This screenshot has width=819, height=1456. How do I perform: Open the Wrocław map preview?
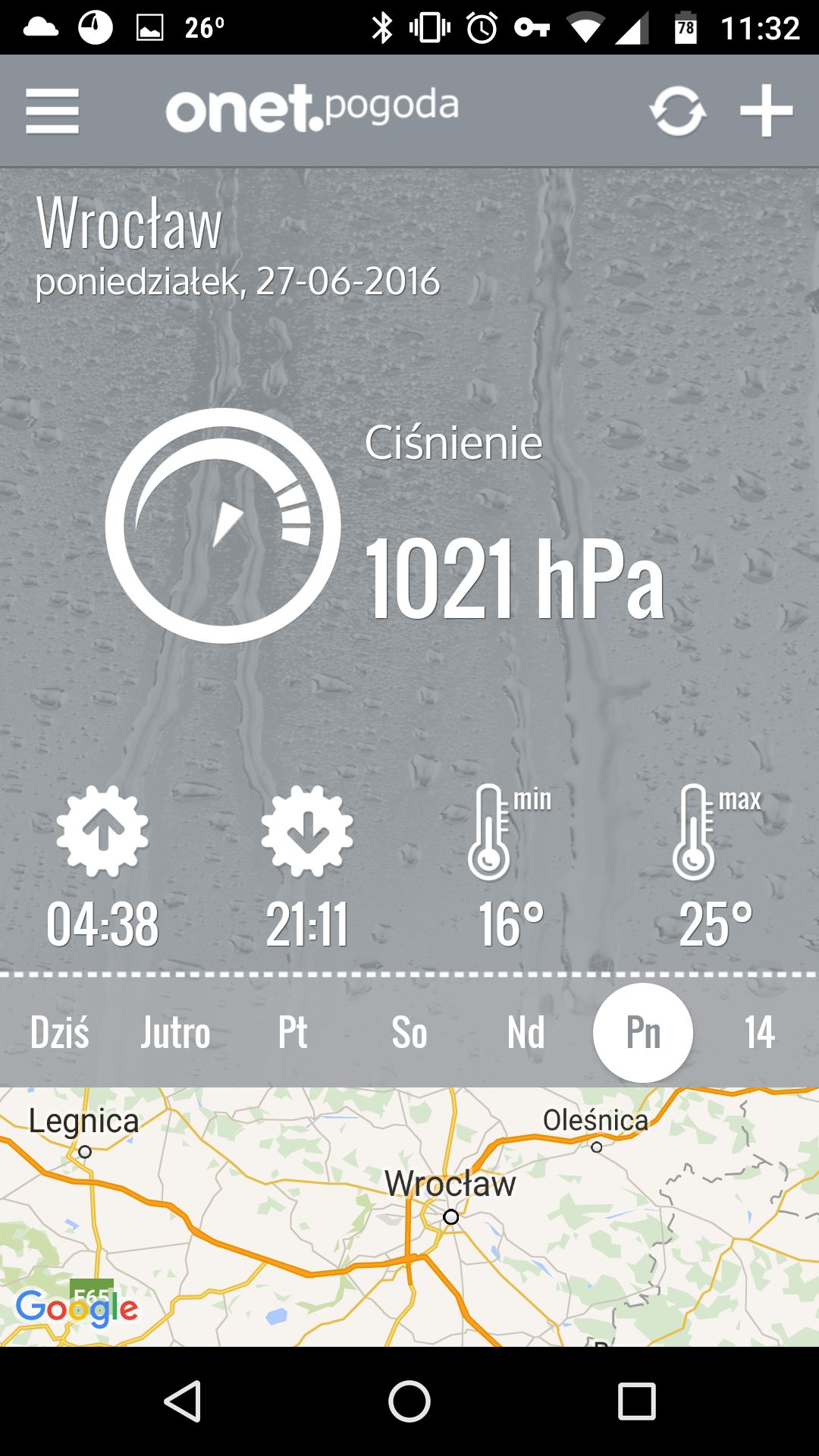click(x=409, y=1217)
